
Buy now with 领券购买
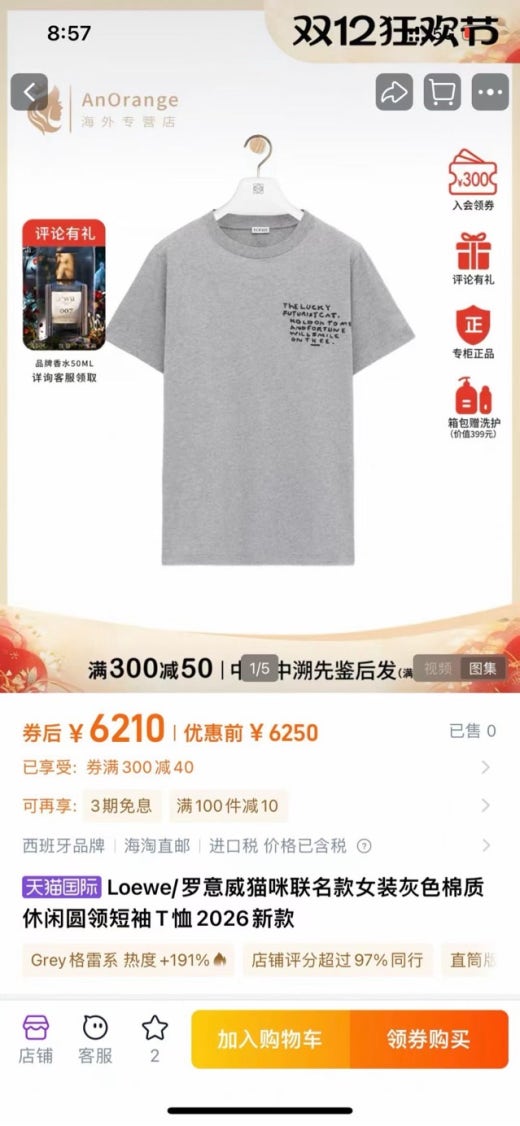click(429, 1039)
